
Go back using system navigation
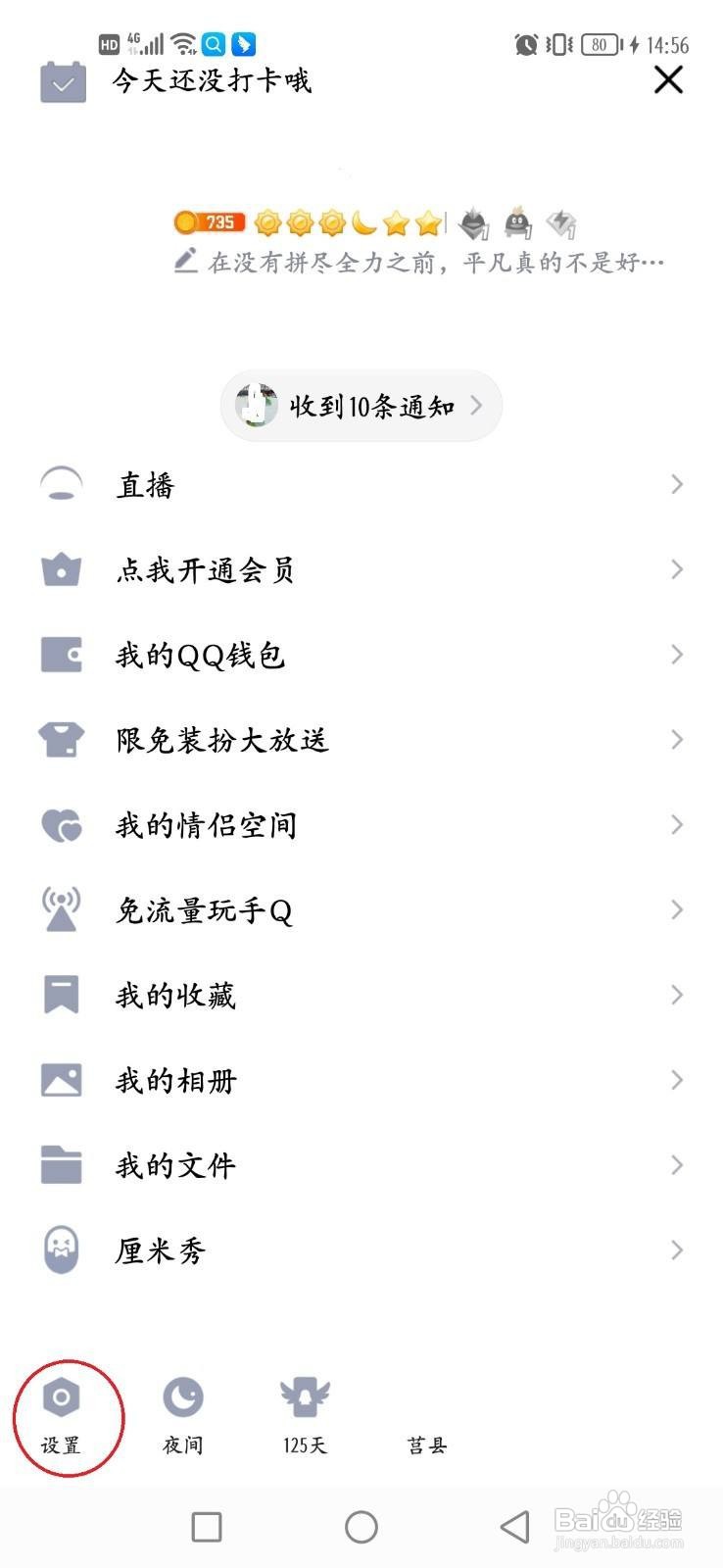point(514,1526)
